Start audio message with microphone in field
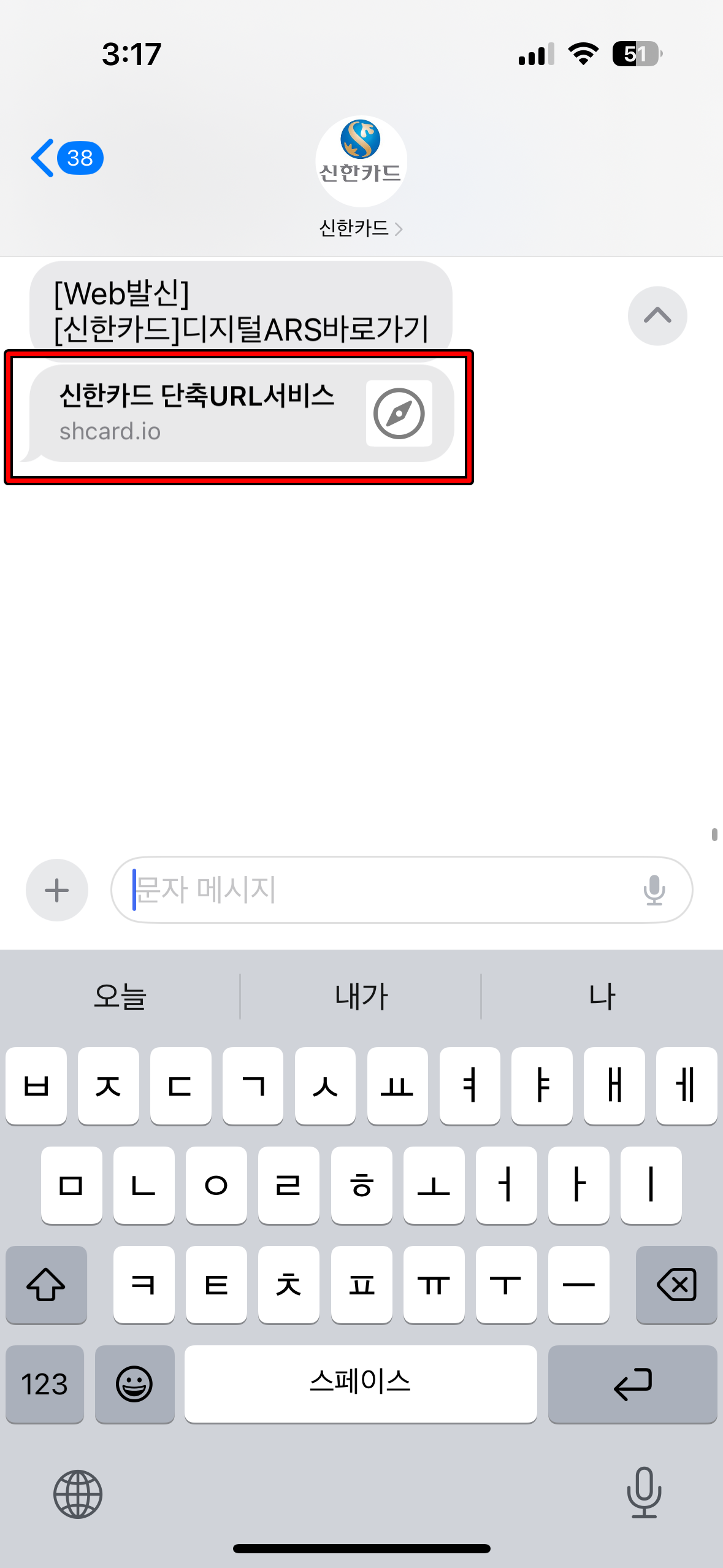Image resolution: width=723 pixels, height=1568 pixels. [x=654, y=890]
